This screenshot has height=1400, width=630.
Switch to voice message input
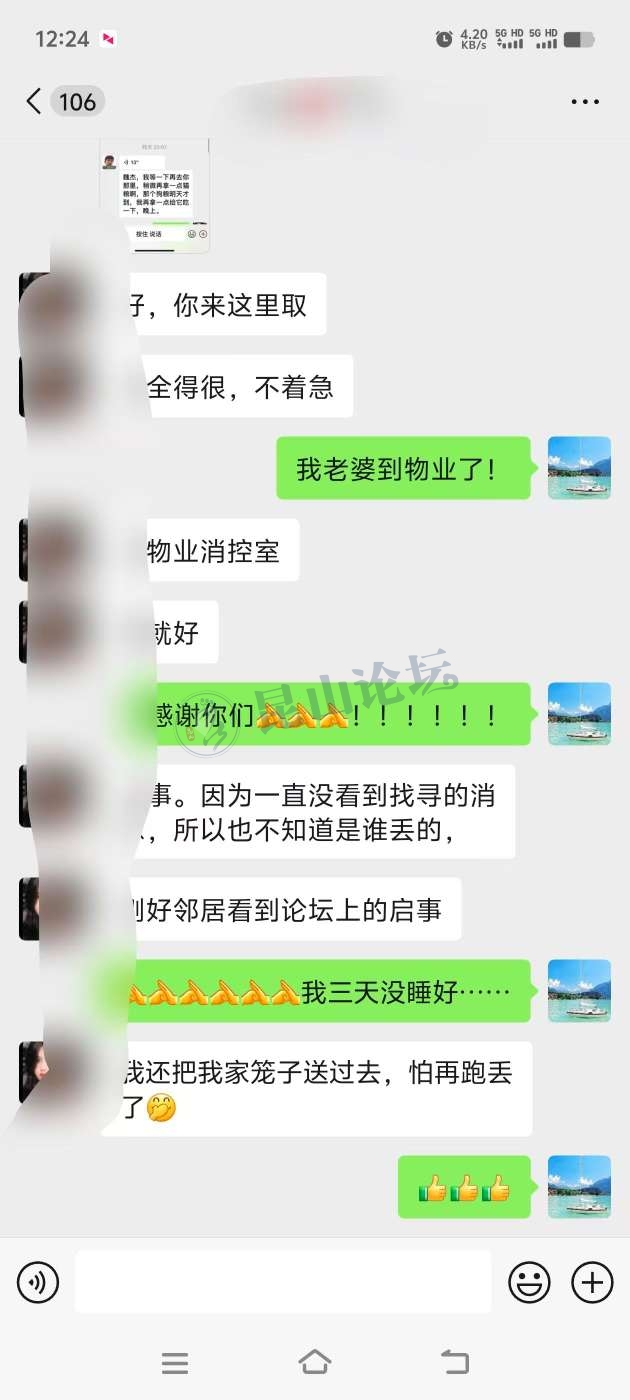38,1281
